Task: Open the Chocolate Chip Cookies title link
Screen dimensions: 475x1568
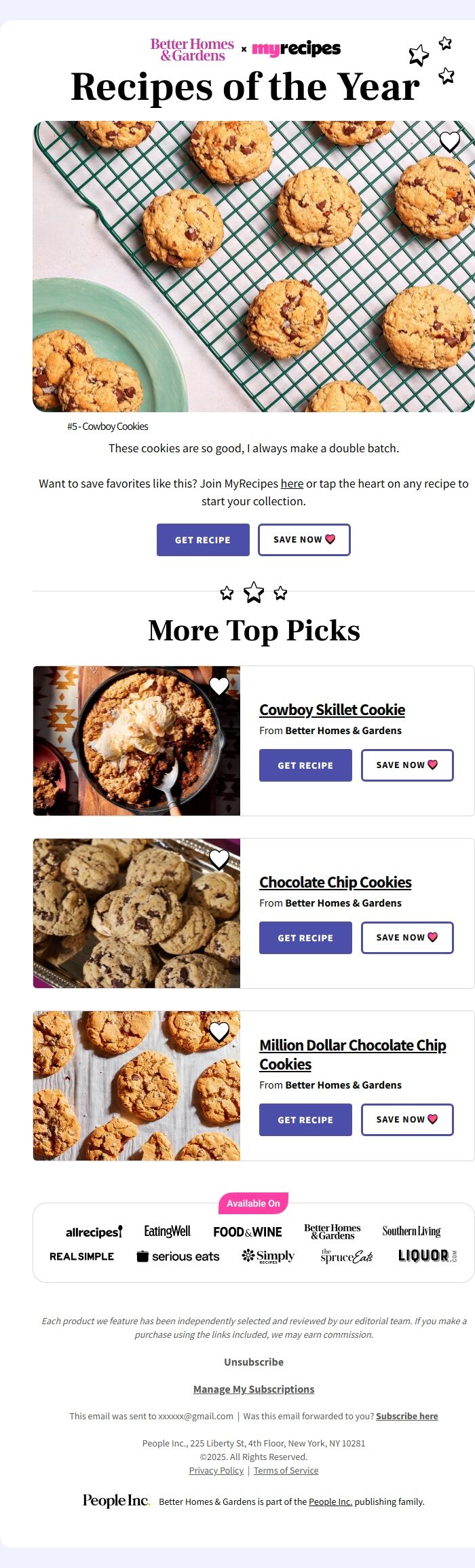Action: tap(335, 882)
